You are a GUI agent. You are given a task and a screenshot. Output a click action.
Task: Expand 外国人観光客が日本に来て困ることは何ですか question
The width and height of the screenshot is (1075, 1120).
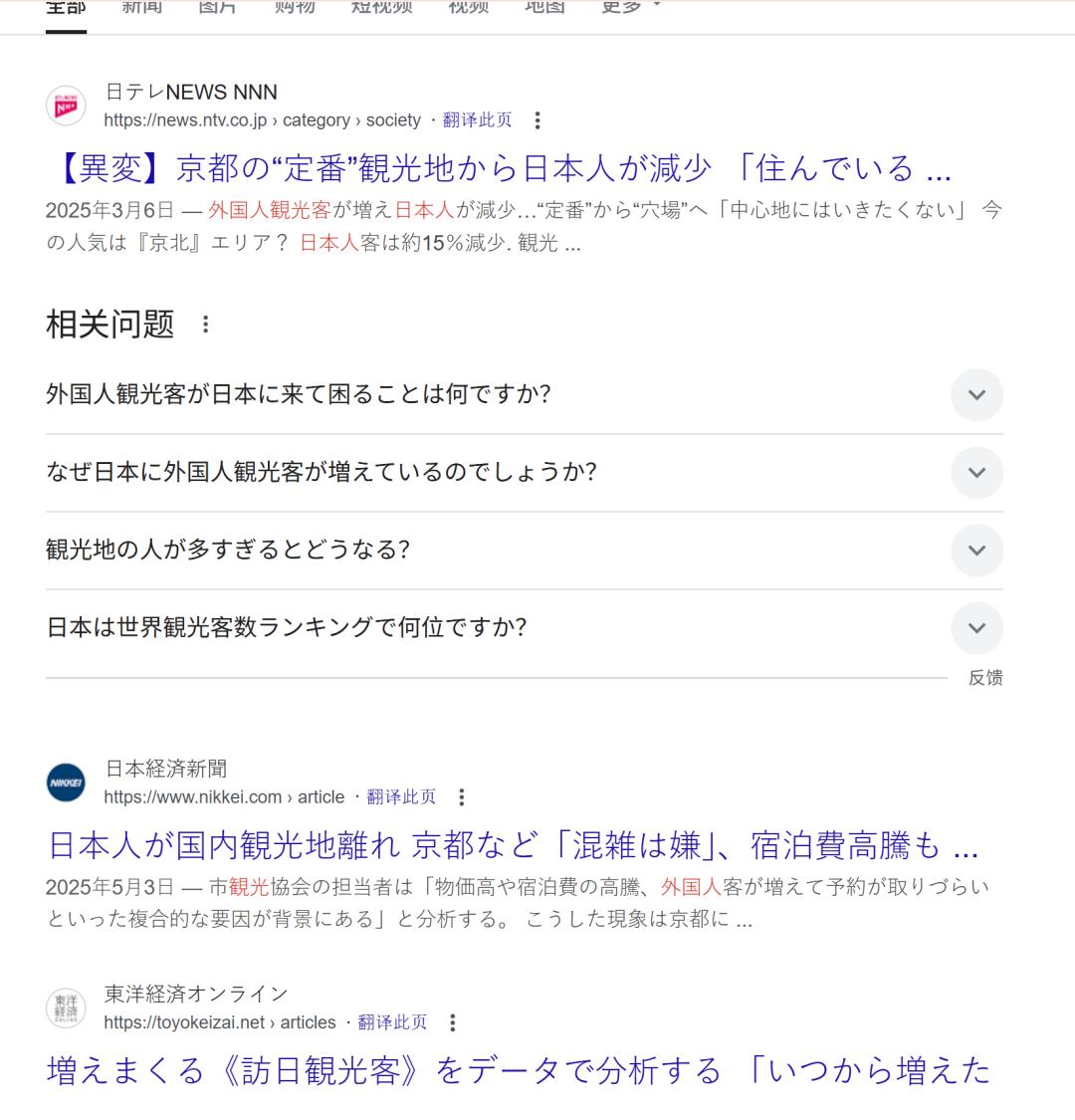click(x=976, y=394)
